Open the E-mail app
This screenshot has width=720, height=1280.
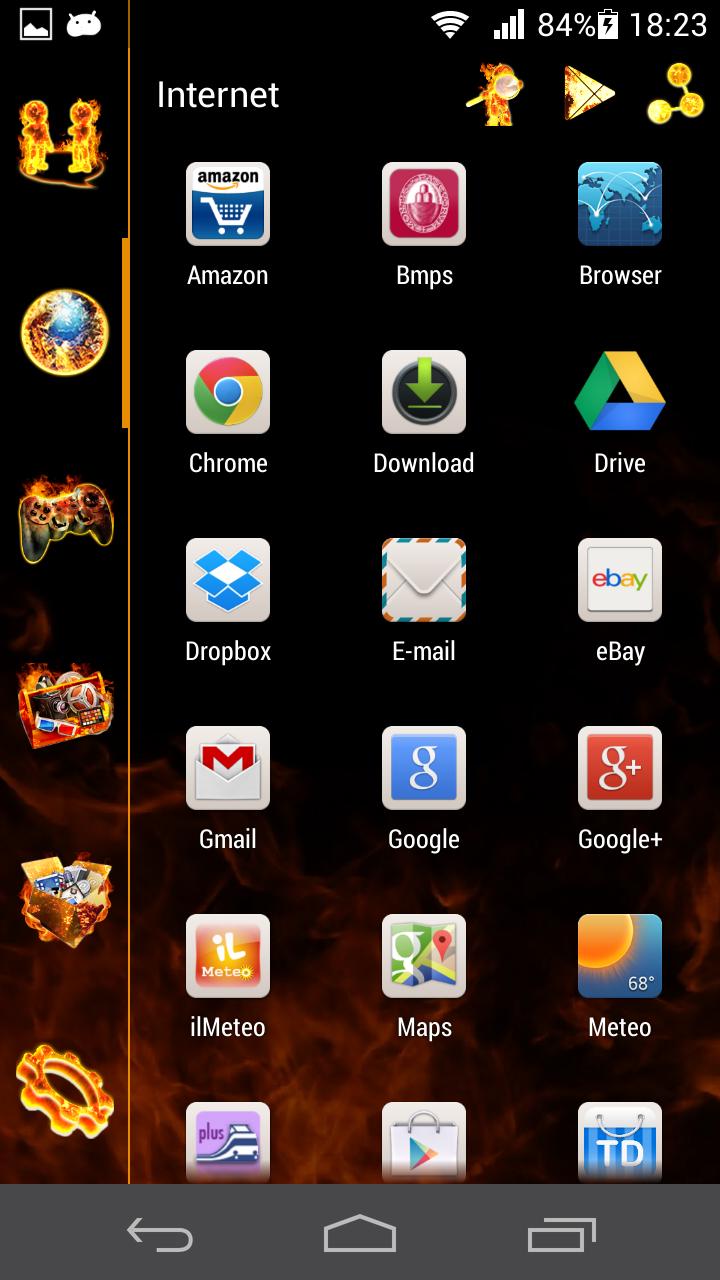tap(424, 580)
